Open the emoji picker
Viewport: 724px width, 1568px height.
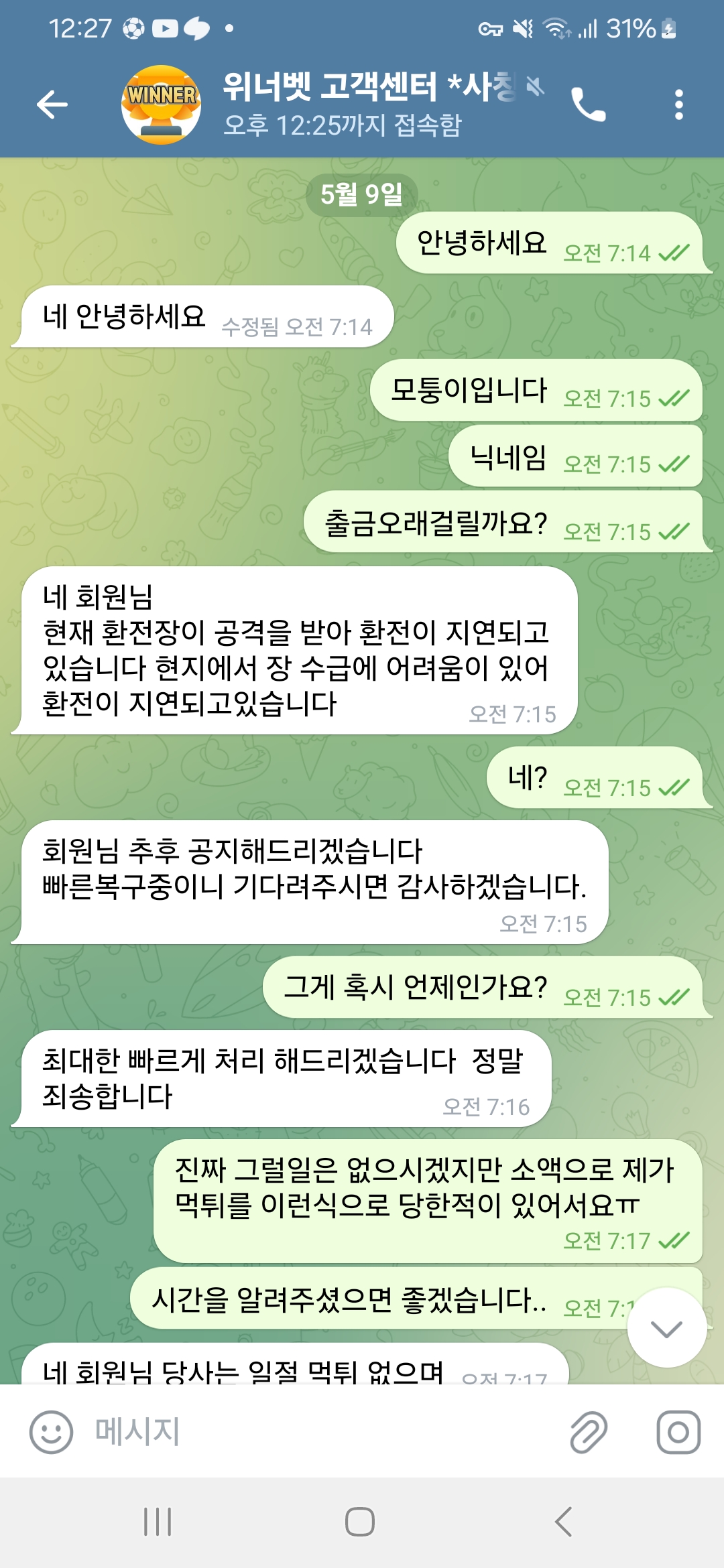51,1432
